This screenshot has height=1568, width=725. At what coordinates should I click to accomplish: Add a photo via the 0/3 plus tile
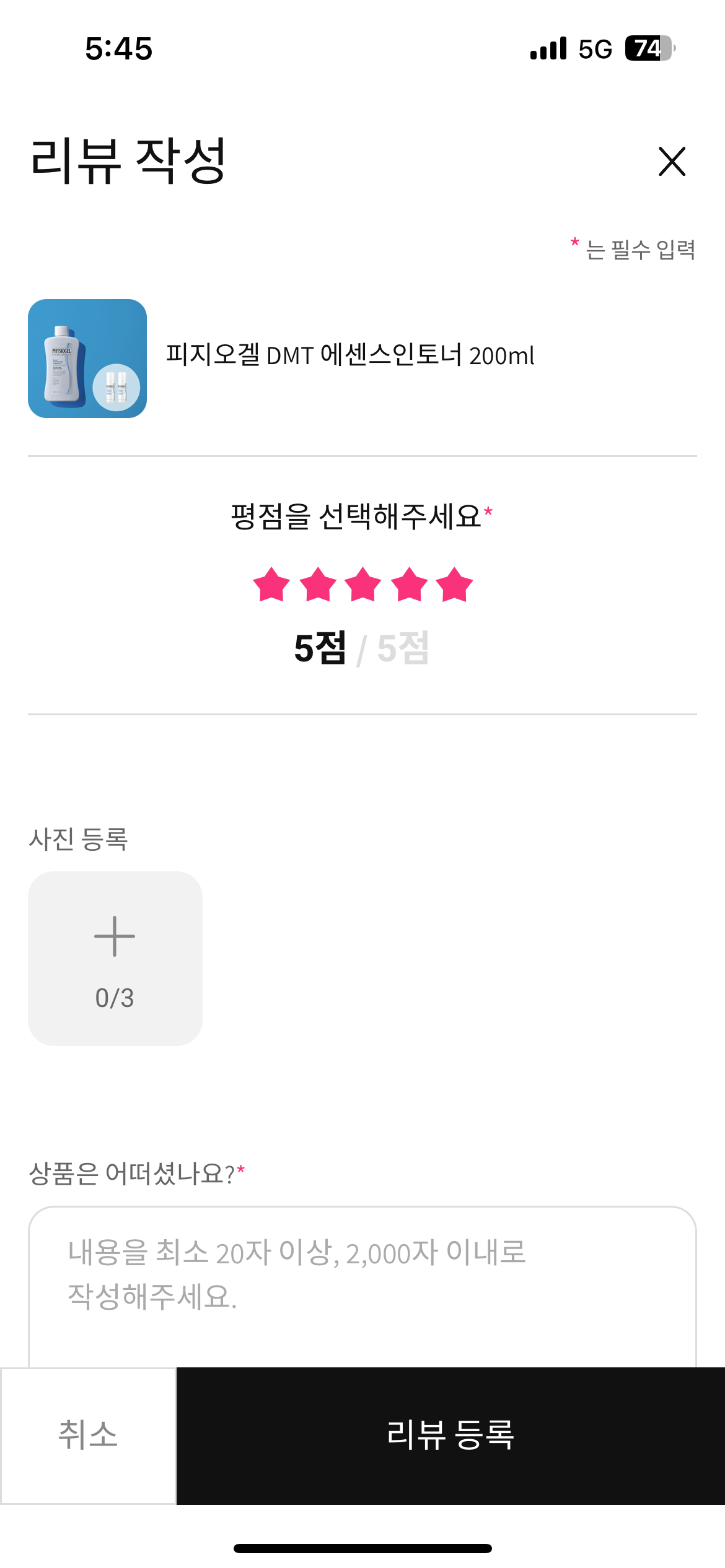click(x=115, y=958)
